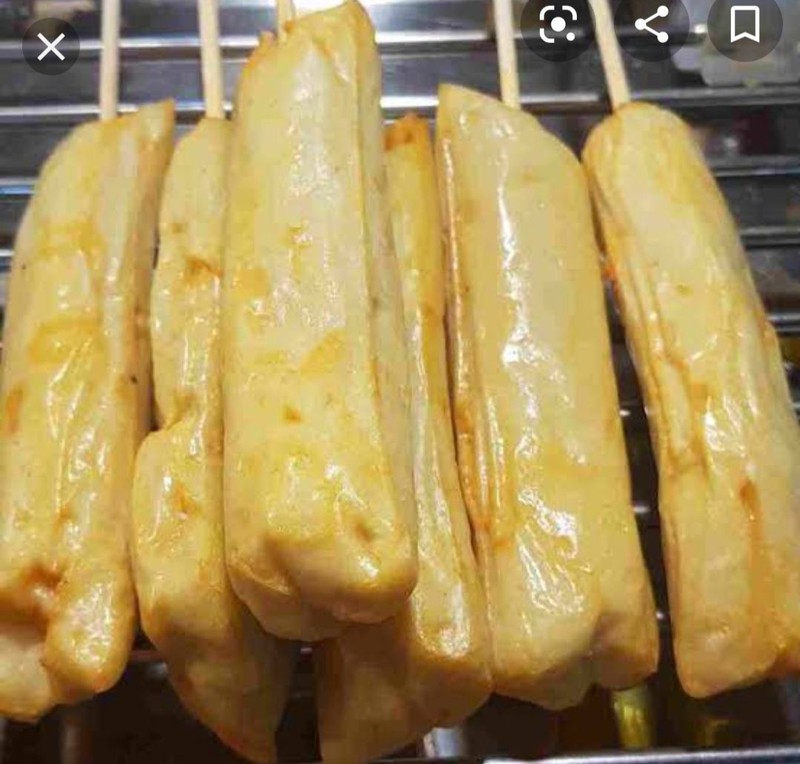Close the image viewer
This screenshot has width=800, height=764.
(50, 46)
